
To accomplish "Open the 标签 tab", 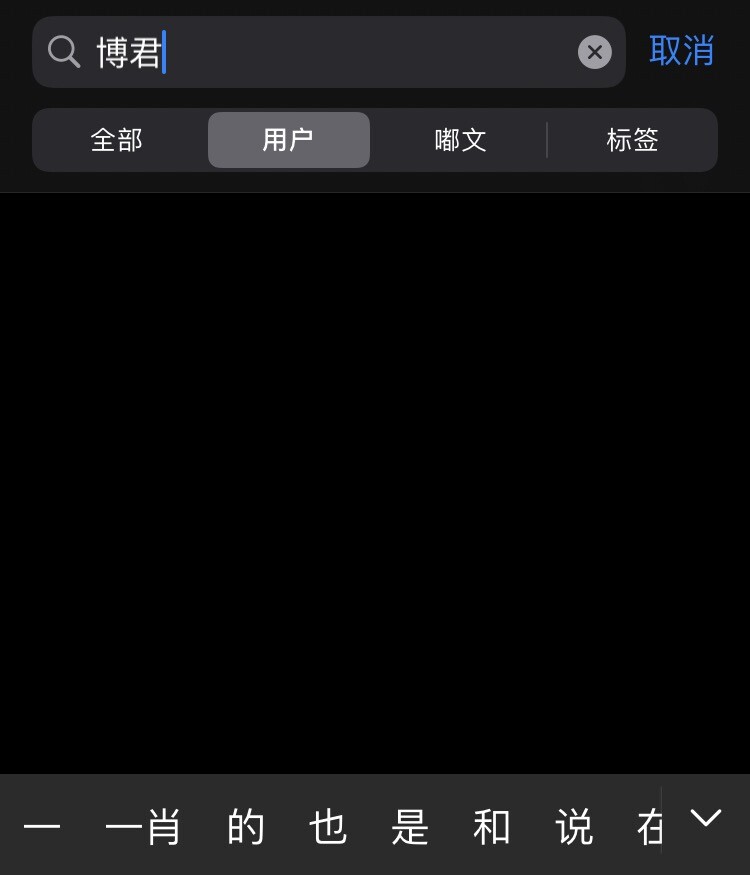I will [x=632, y=140].
